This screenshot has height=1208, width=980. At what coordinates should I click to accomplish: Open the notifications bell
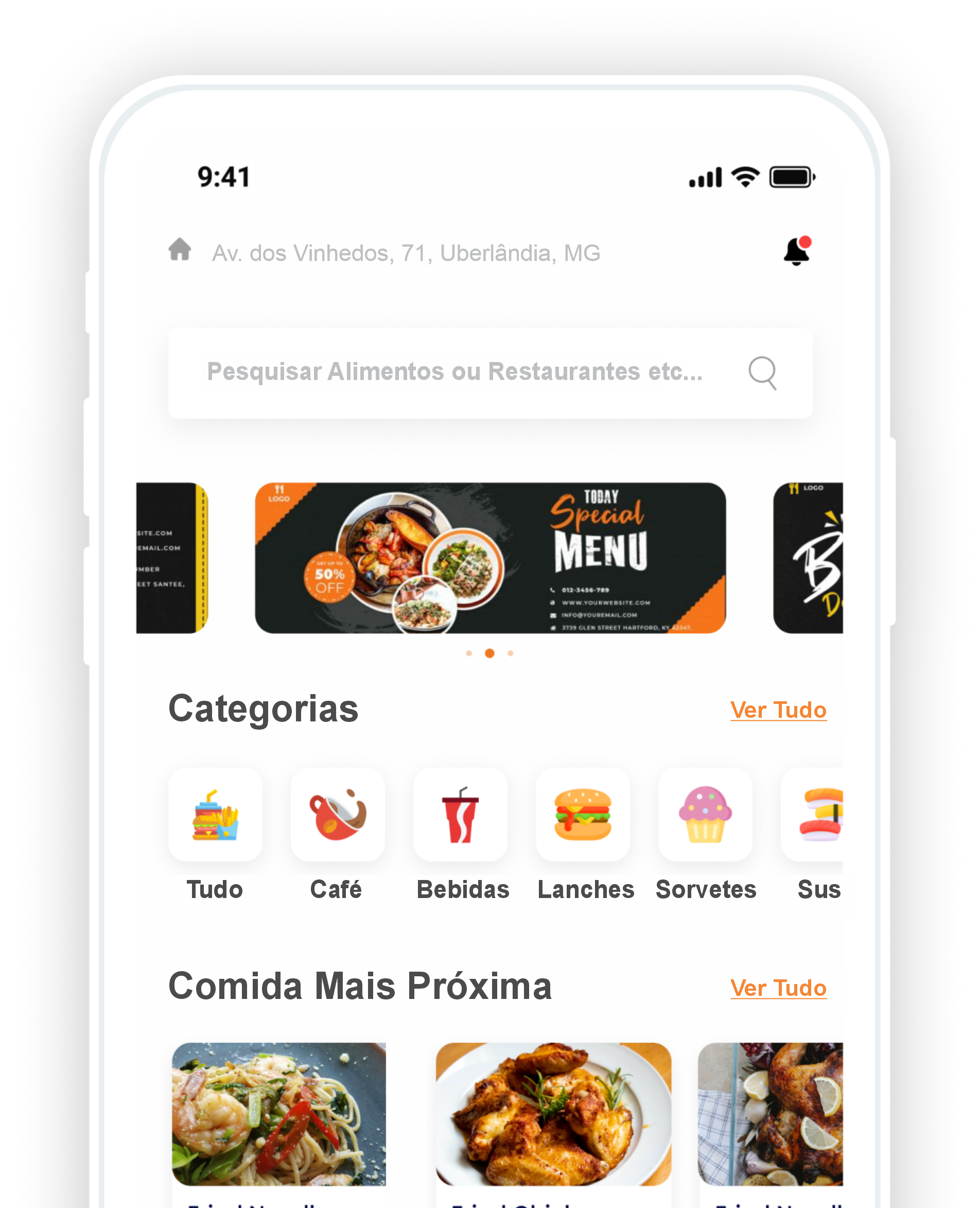(797, 251)
